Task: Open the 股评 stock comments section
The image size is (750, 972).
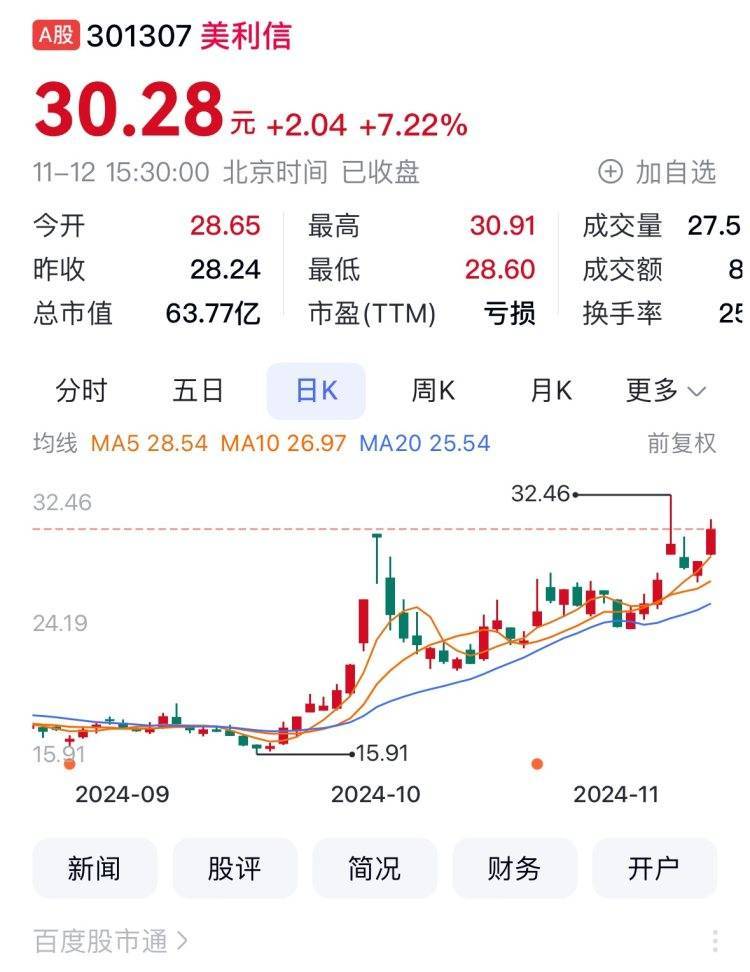Action: (234, 869)
